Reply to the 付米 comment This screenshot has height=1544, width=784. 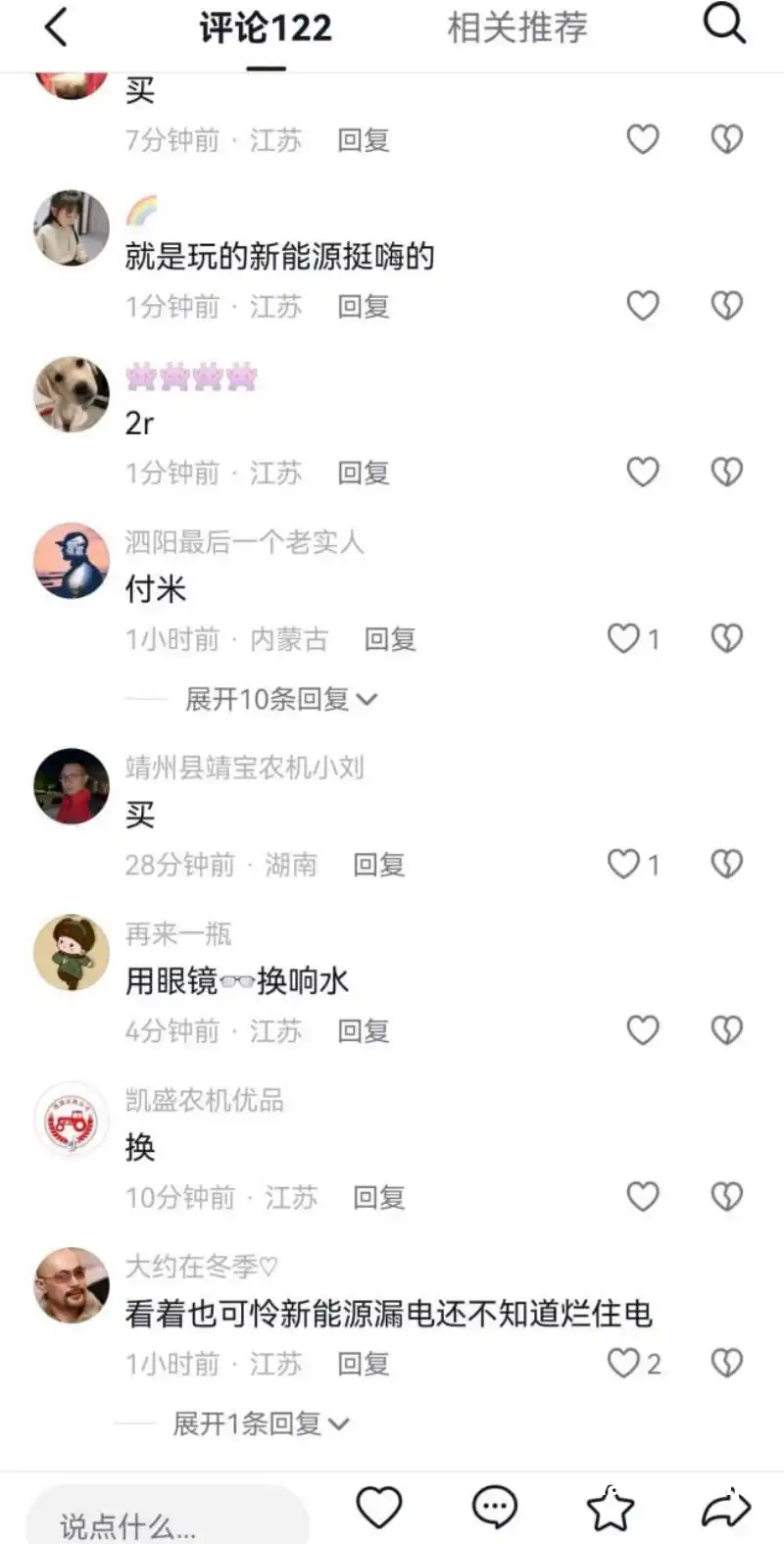coord(390,640)
